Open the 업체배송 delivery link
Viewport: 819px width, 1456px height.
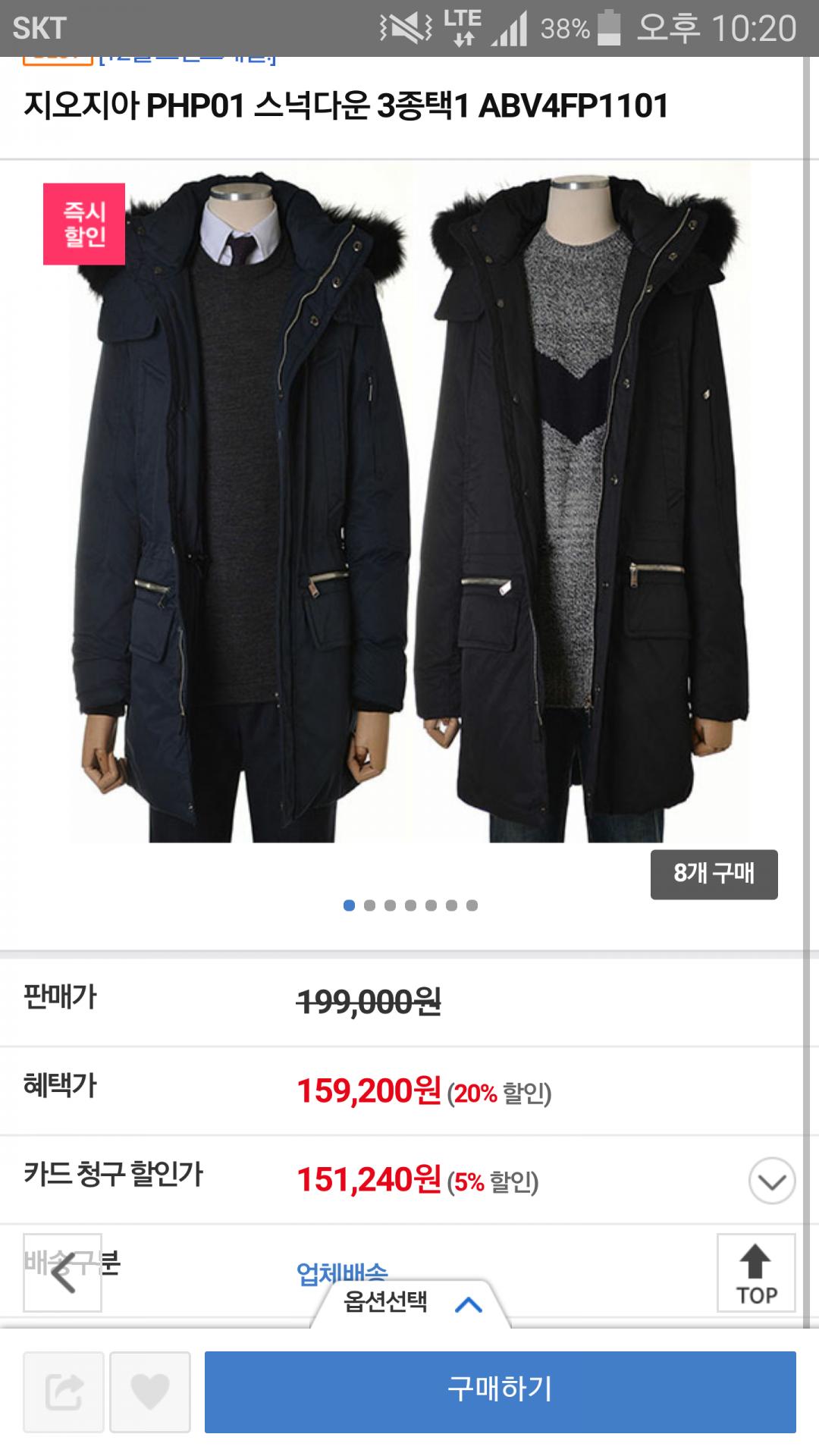tap(342, 1273)
